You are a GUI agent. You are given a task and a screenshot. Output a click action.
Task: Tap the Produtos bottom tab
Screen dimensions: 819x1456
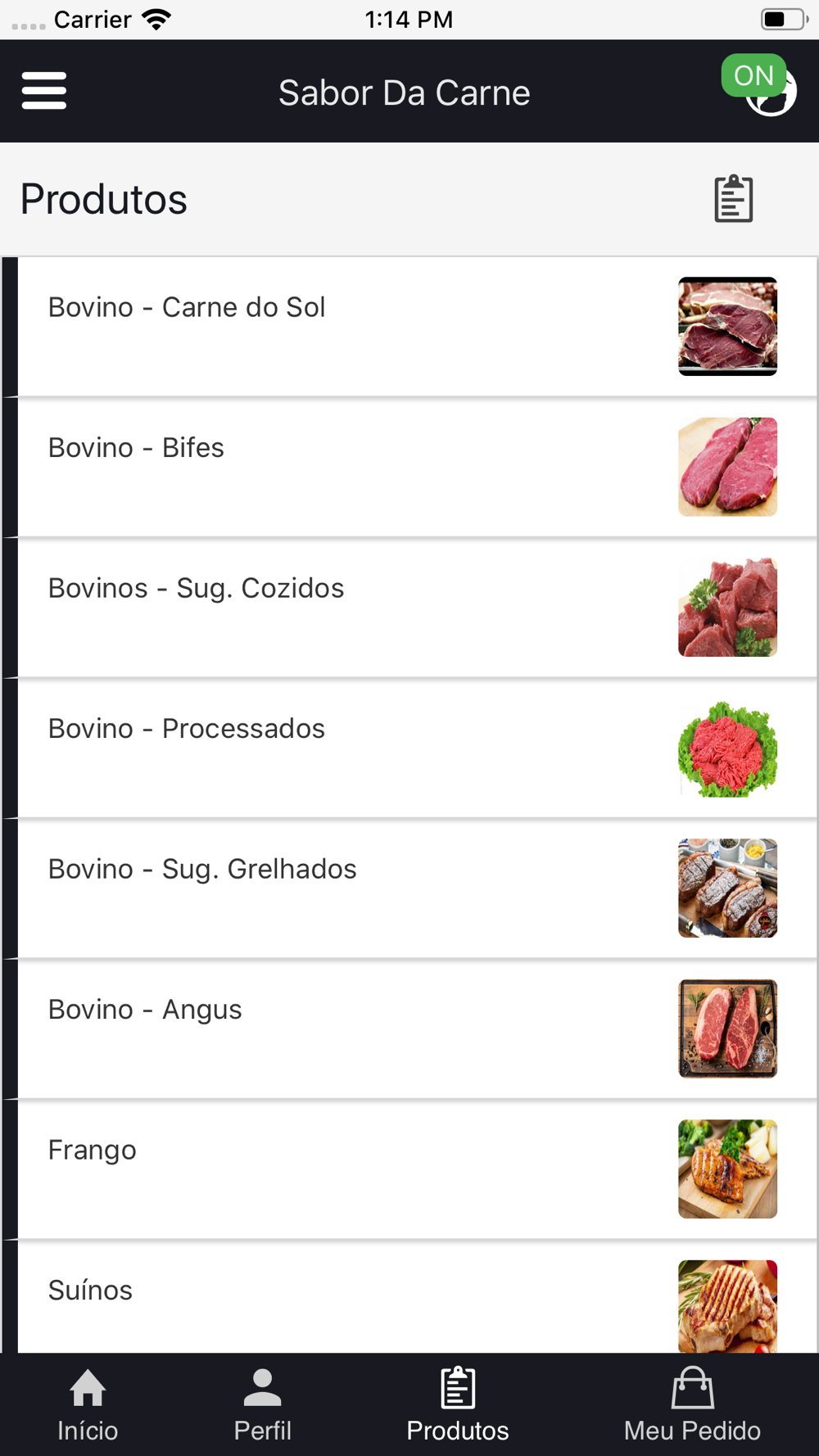tap(458, 1405)
